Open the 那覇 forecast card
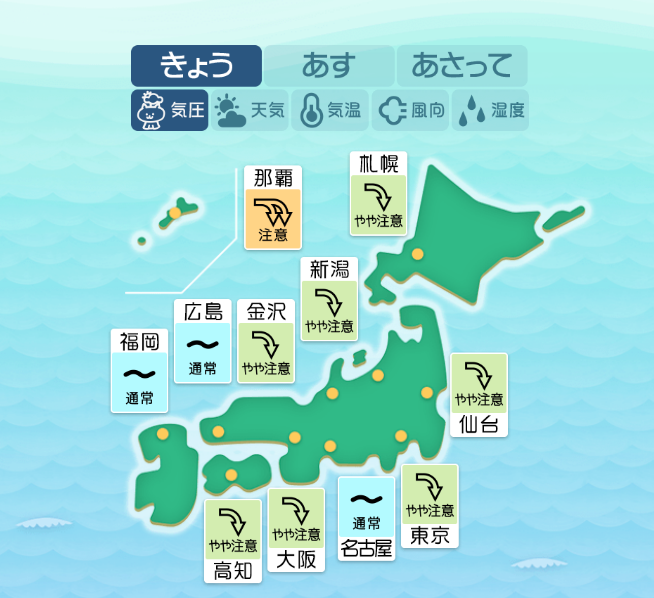This screenshot has width=654, height=598. point(272,209)
